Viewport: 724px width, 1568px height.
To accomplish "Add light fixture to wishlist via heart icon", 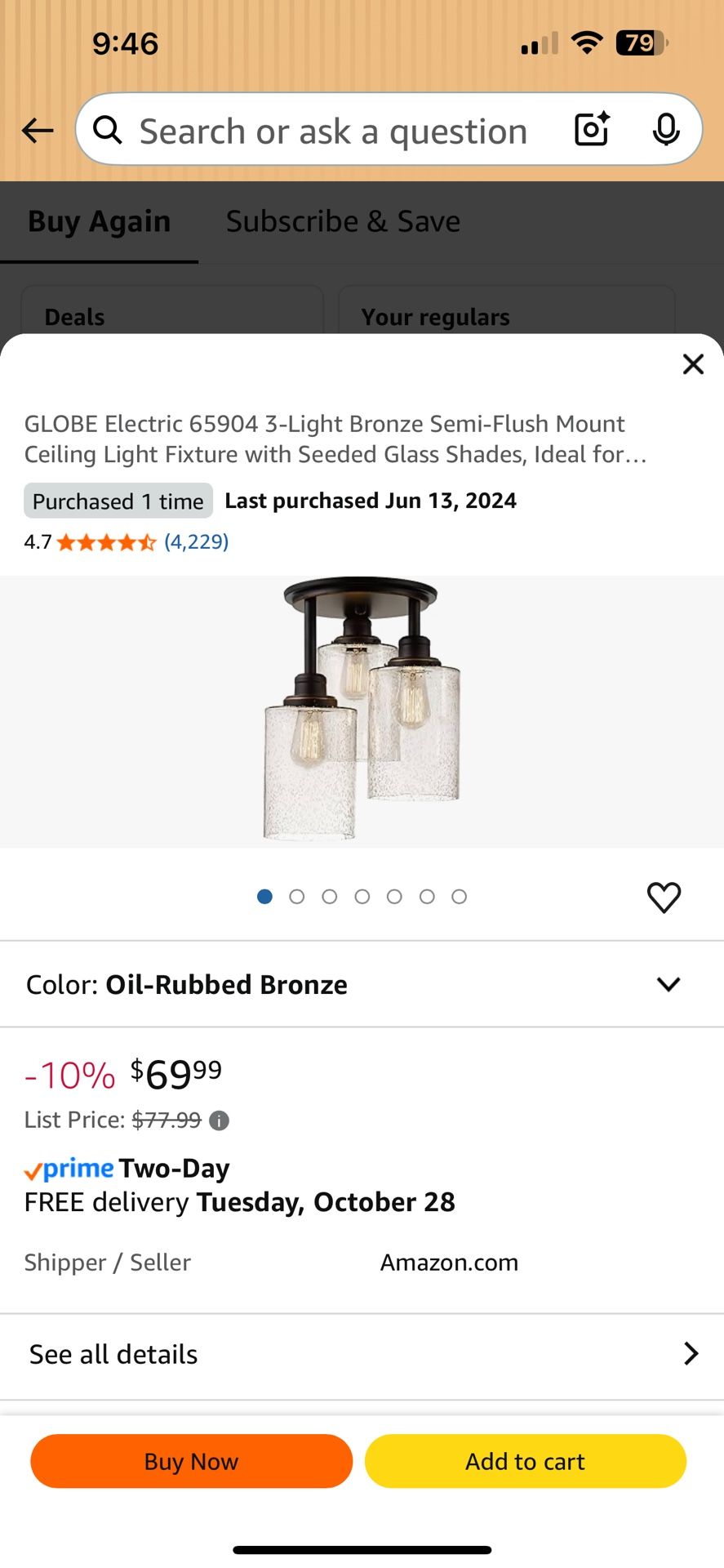I will click(663, 897).
